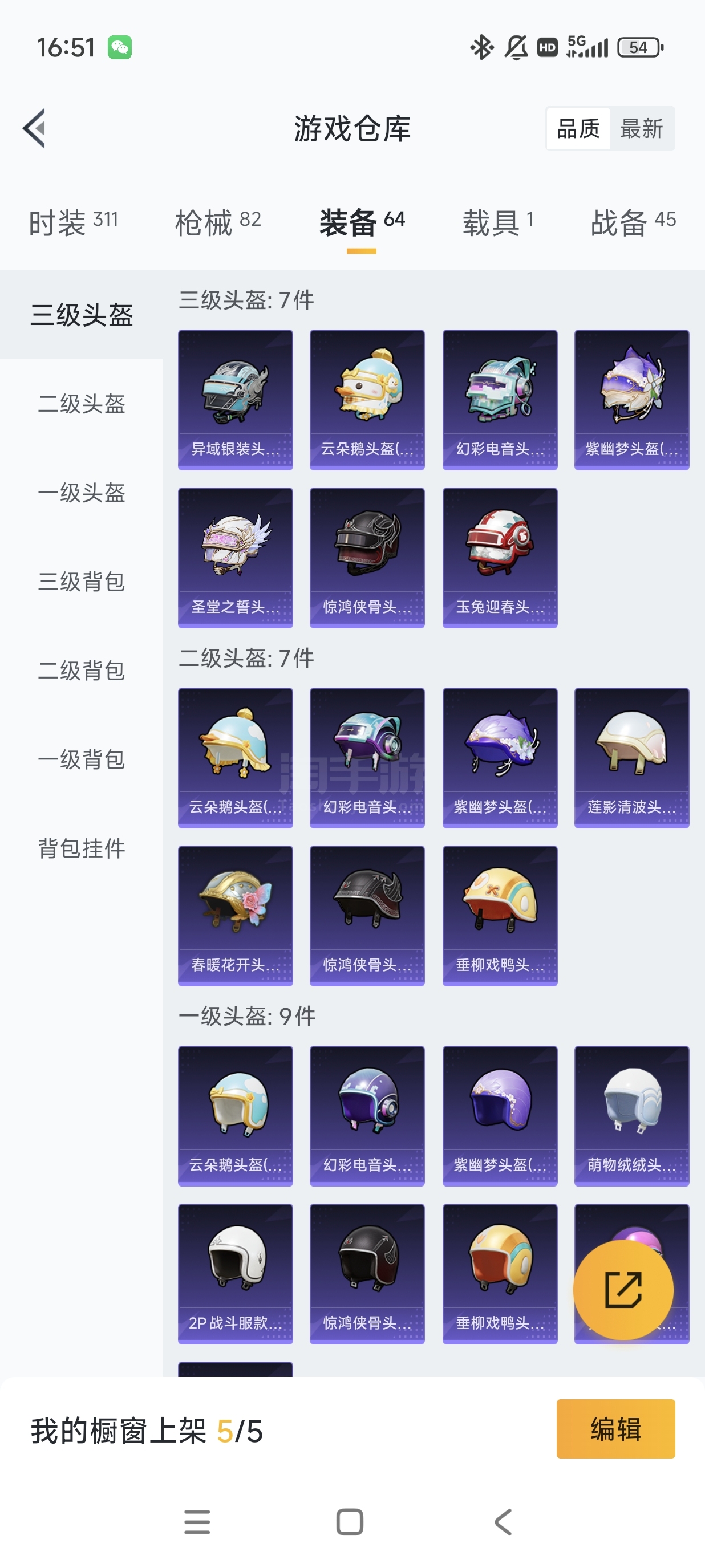Tap the 编辑 button
This screenshot has height=1568, width=705.
(615, 1428)
